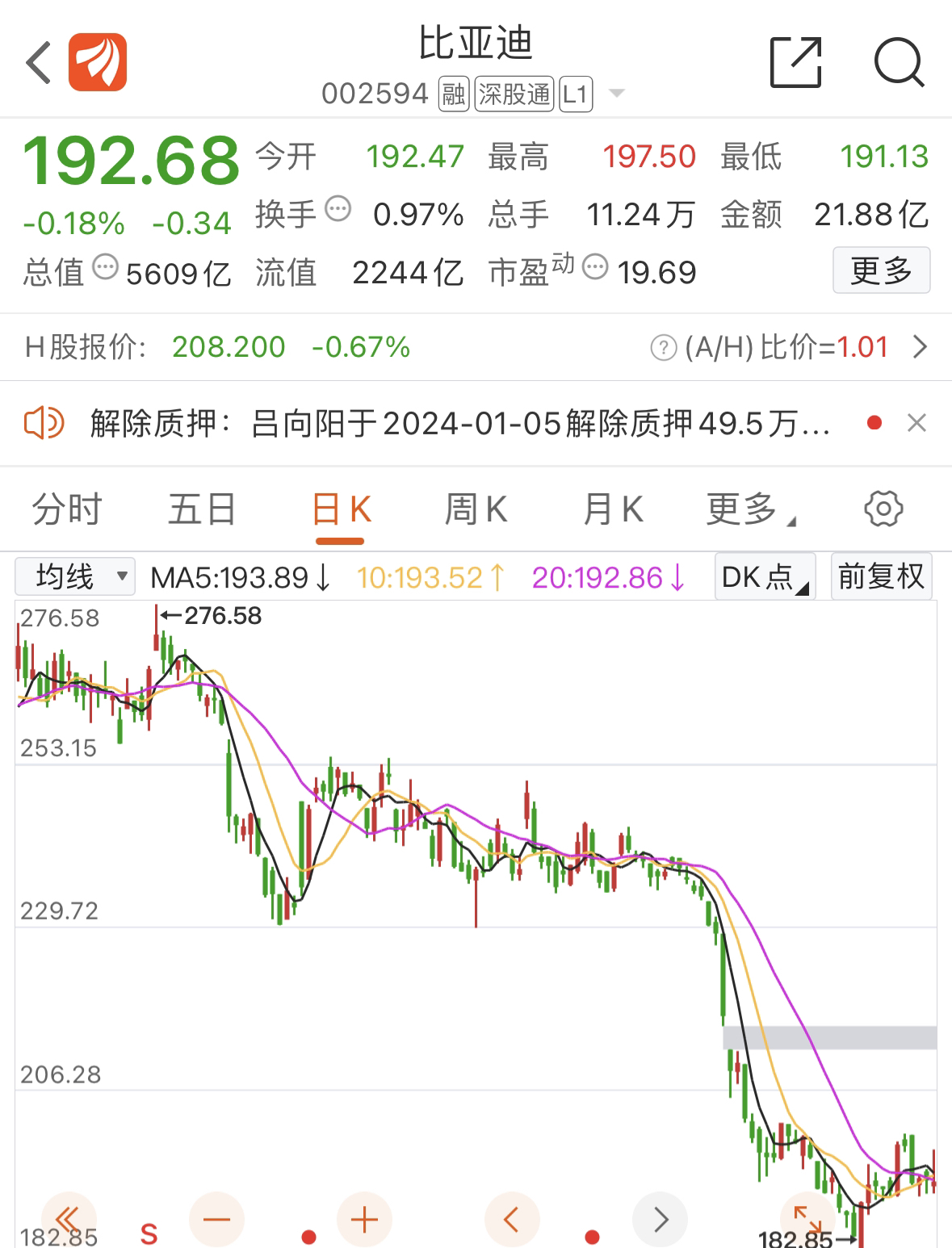The image size is (952, 1248).
Task: Open chart settings gear
Action: [x=883, y=509]
